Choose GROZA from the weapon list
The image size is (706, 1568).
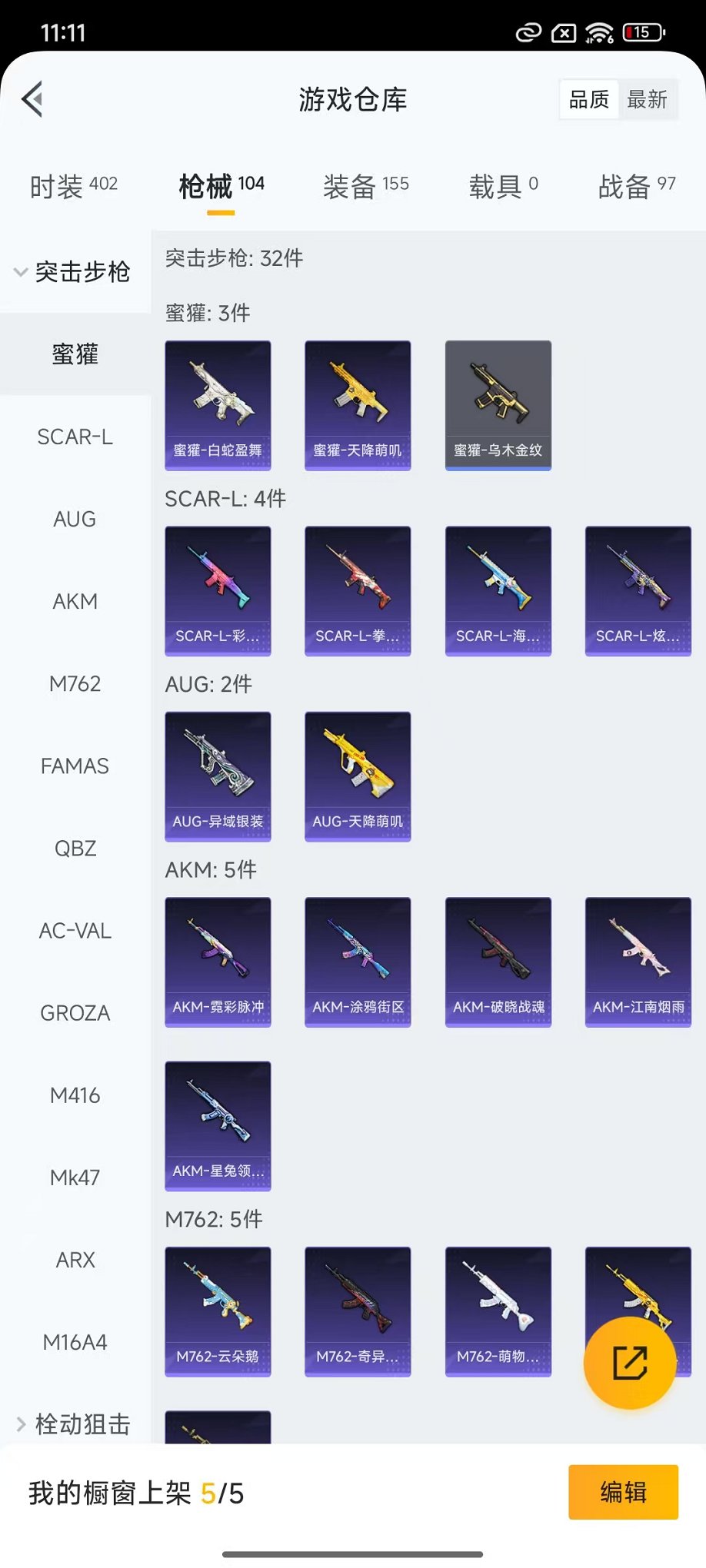(x=75, y=1013)
